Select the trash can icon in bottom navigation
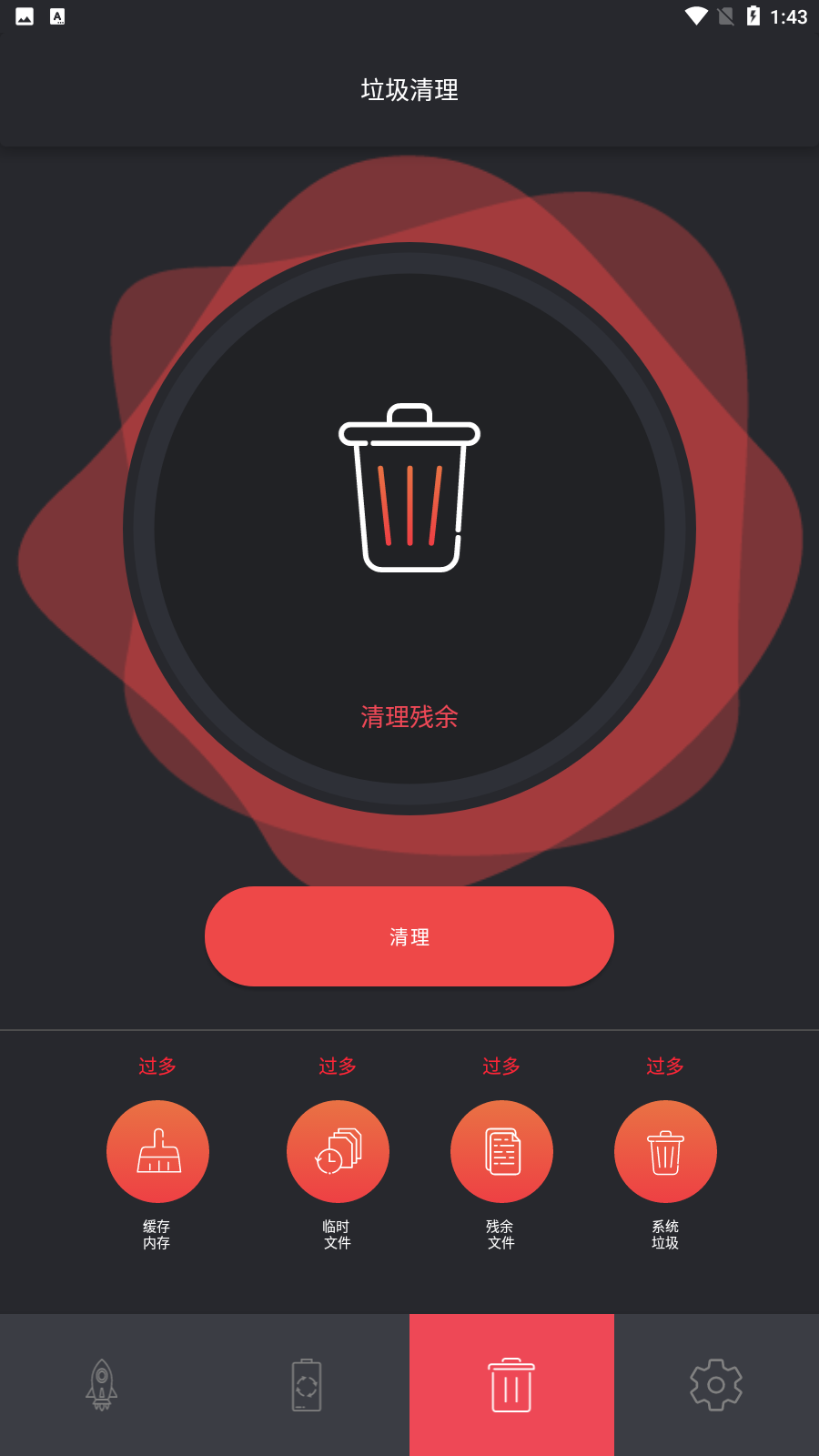 click(x=511, y=1385)
